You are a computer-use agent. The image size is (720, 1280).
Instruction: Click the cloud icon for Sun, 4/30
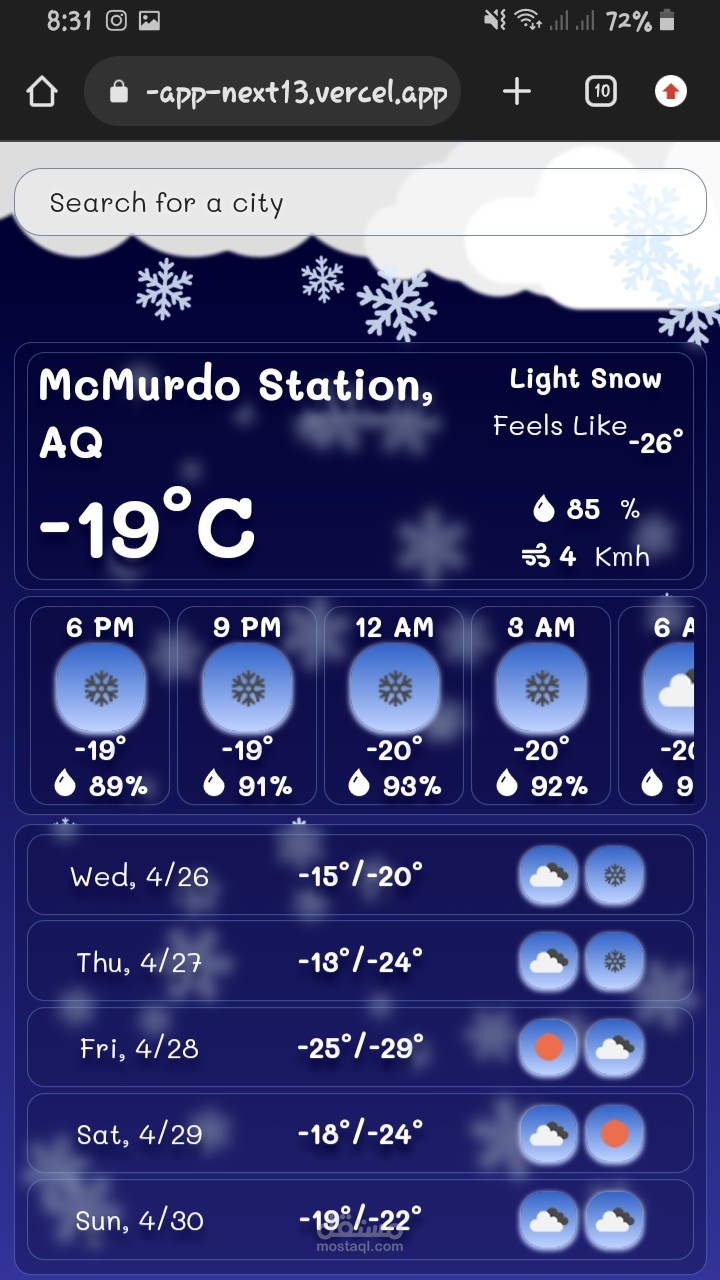[x=548, y=1220]
